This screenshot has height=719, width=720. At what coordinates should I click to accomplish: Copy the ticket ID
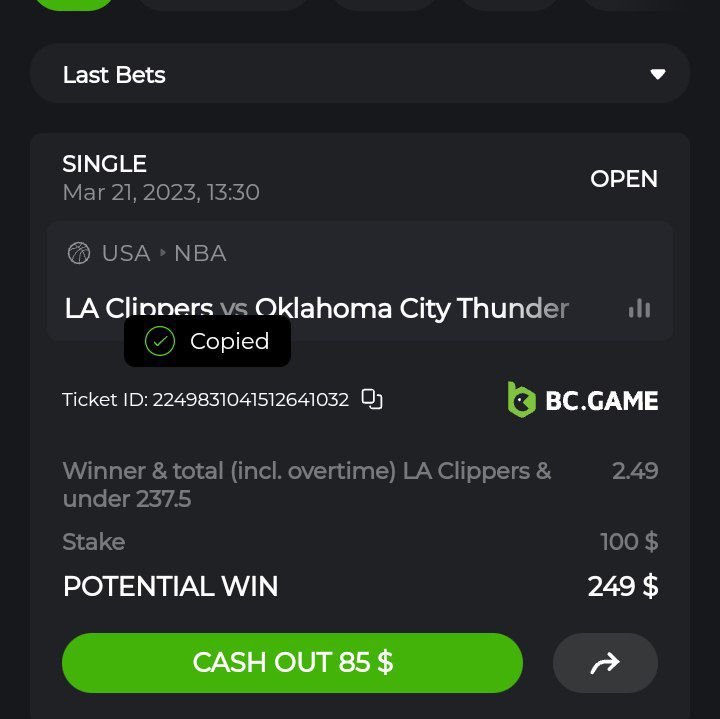(372, 399)
